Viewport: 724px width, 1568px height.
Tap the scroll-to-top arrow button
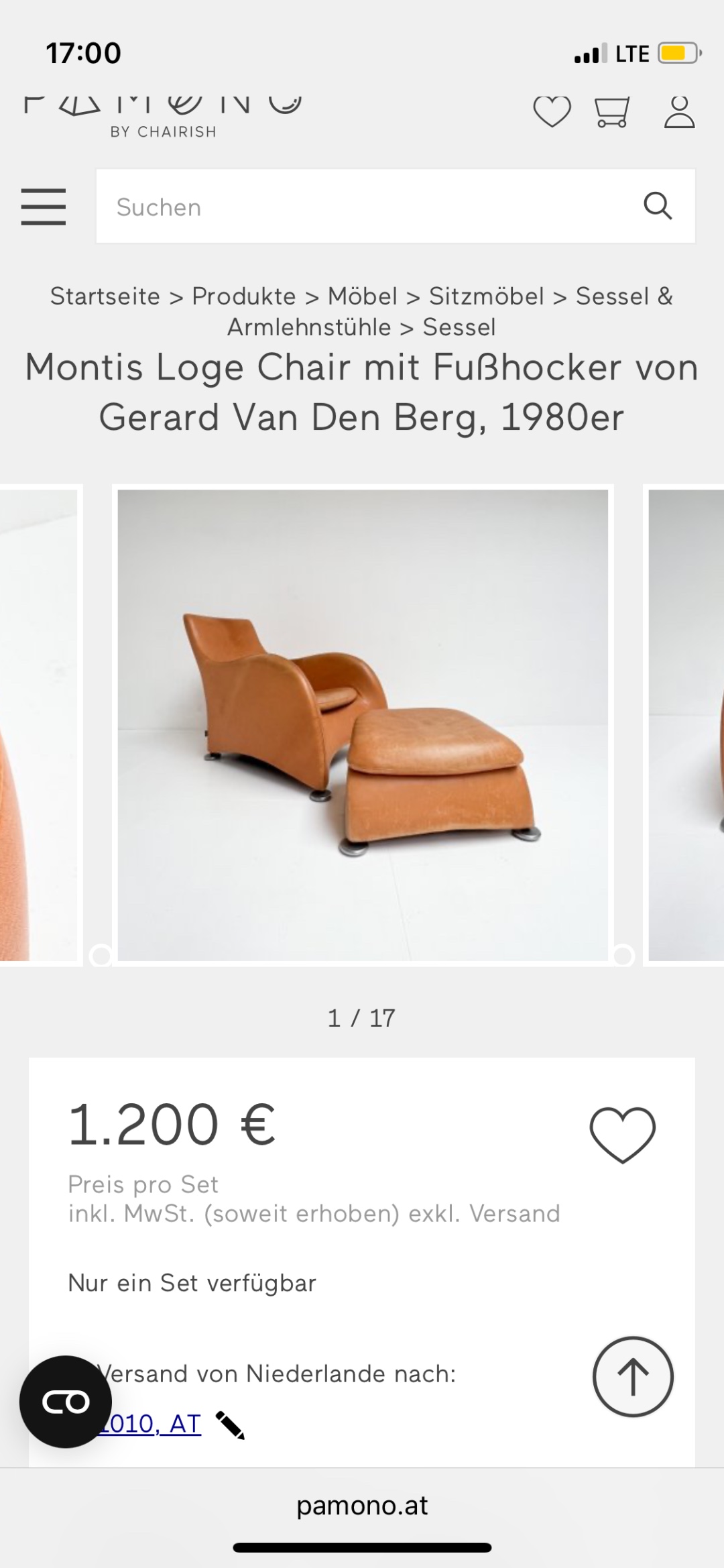click(x=633, y=1377)
